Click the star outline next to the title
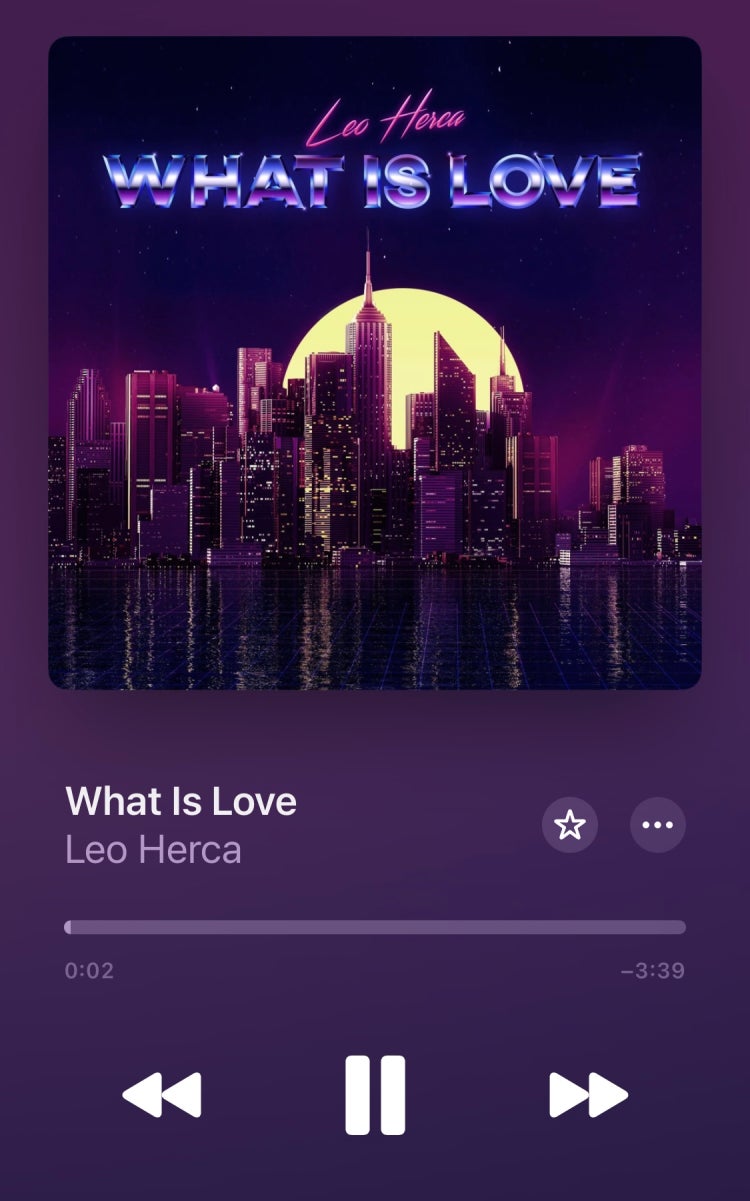 [570, 826]
